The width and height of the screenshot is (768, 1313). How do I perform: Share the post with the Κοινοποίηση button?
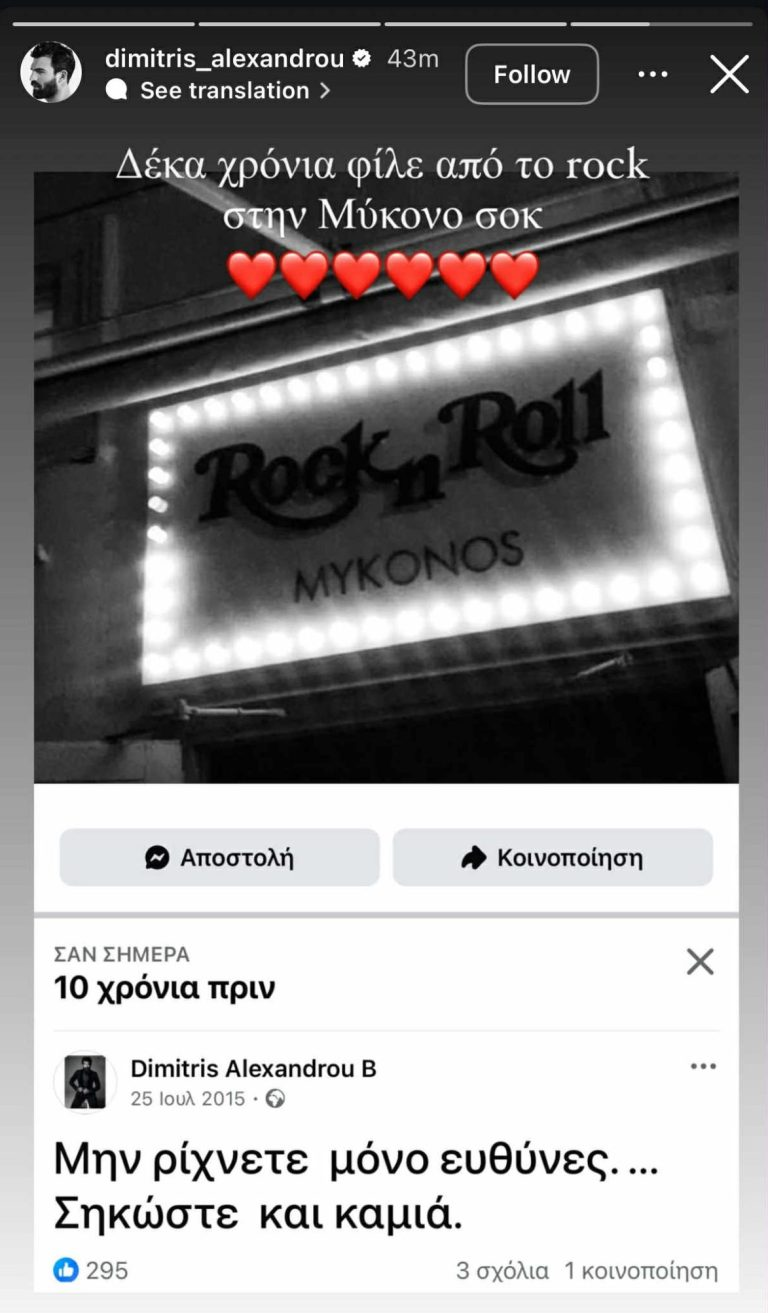(x=553, y=857)
